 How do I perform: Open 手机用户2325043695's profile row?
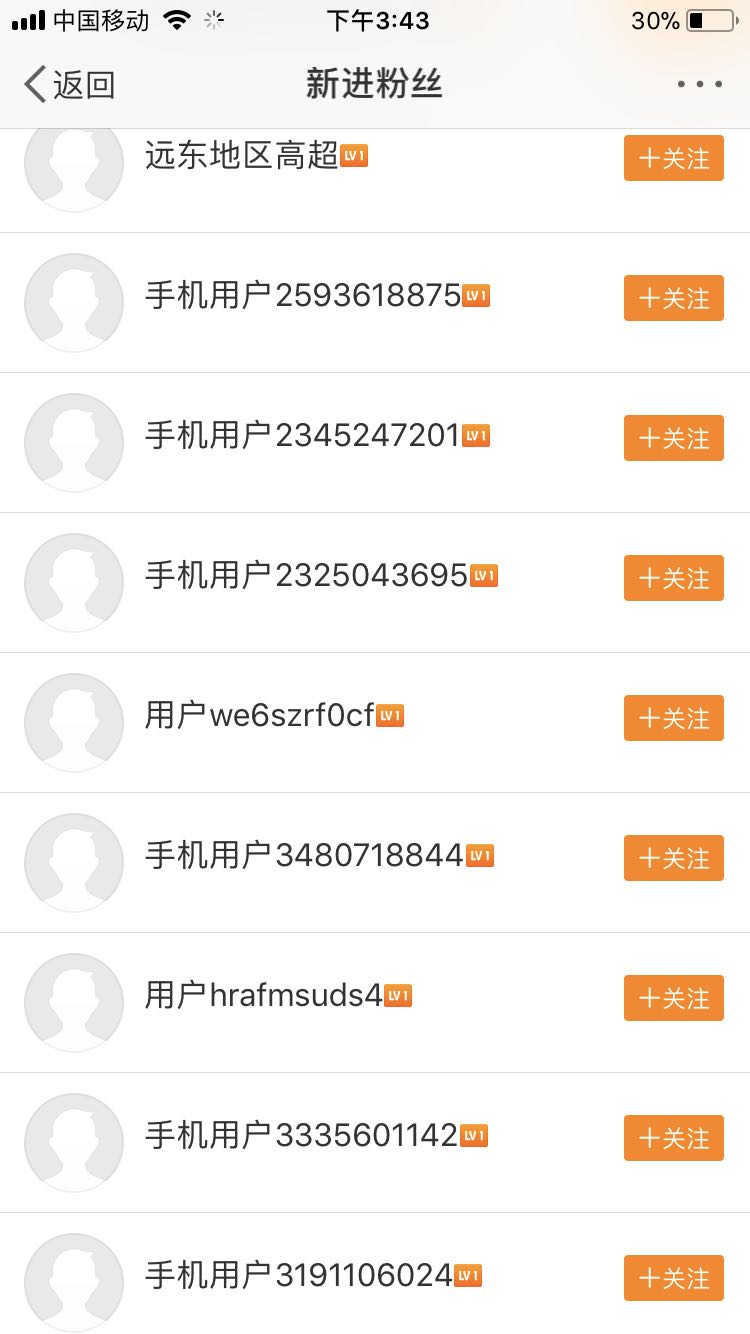305,577
